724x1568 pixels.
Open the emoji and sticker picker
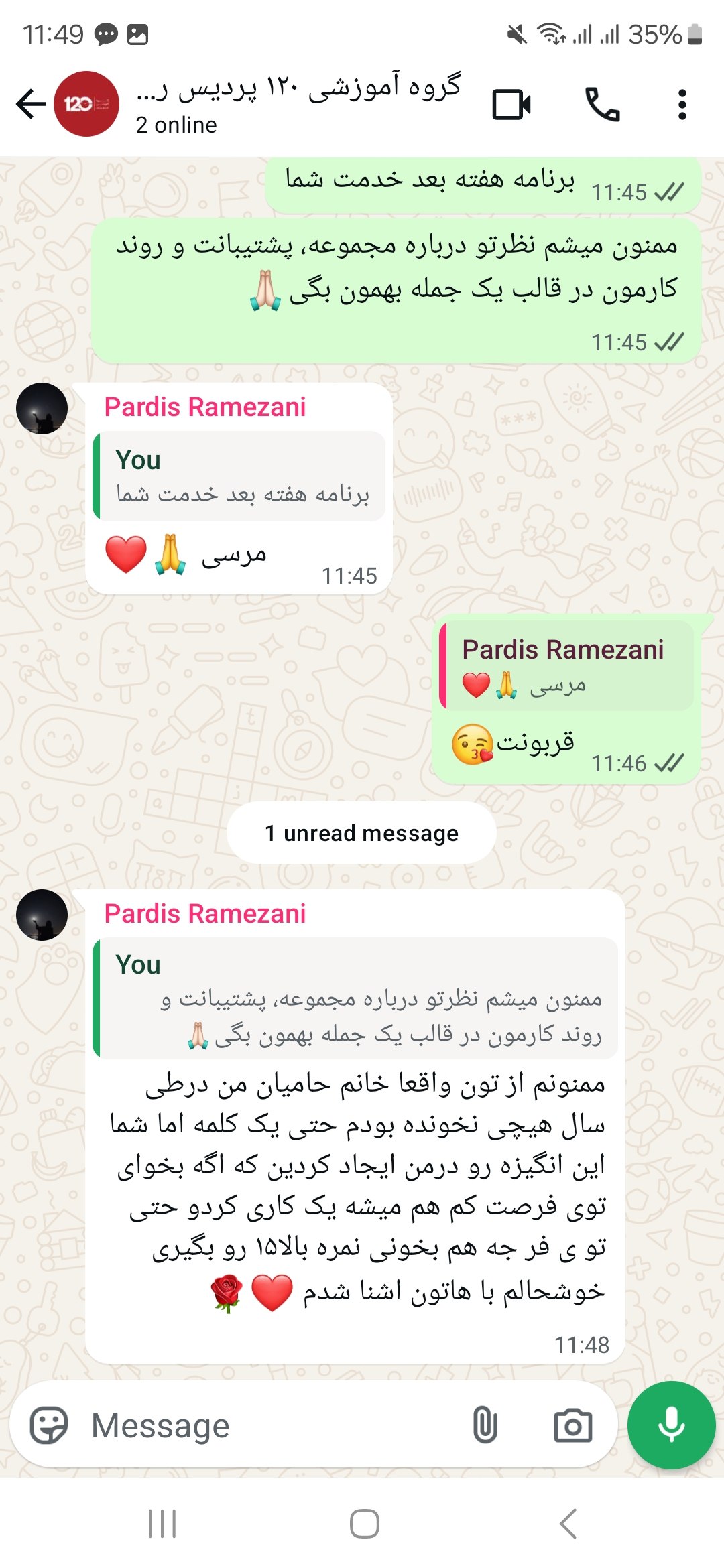click(x=49, y=1425)
